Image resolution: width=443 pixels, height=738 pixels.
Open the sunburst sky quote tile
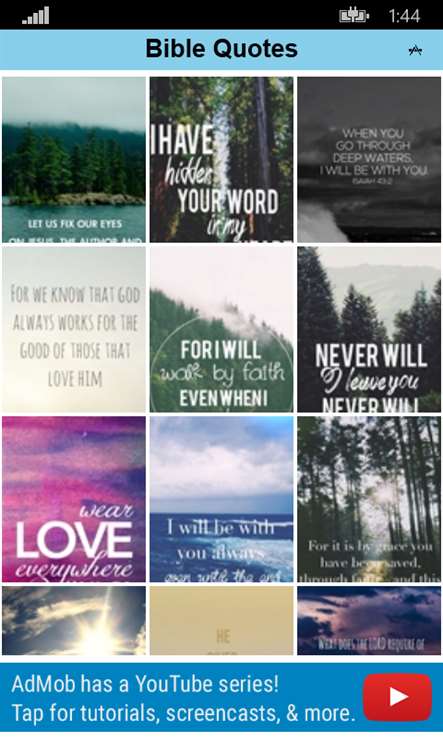click(x=74, y=620)
